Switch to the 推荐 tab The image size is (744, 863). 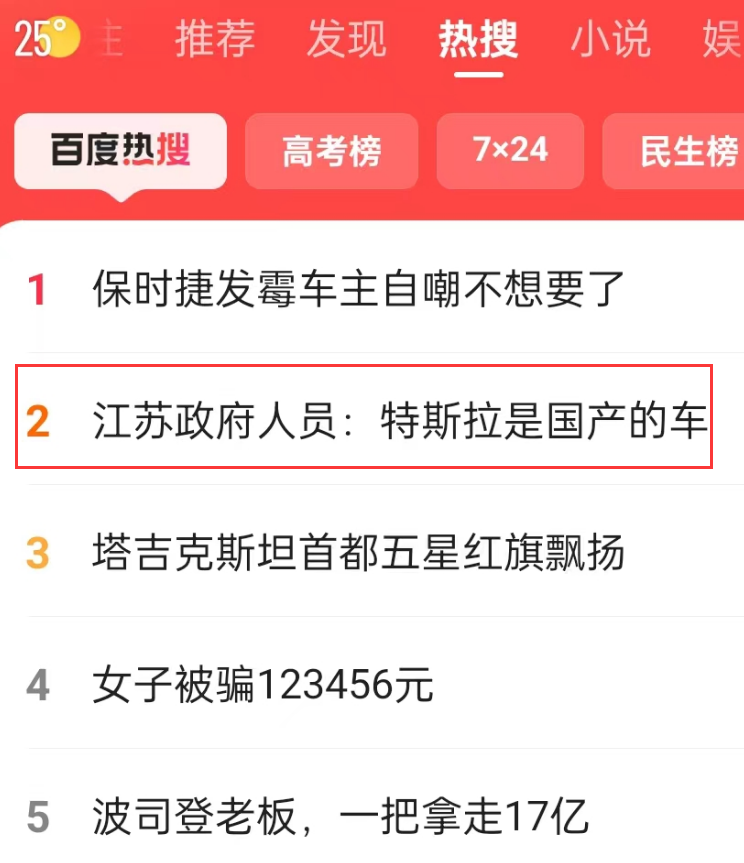[215, 40]
